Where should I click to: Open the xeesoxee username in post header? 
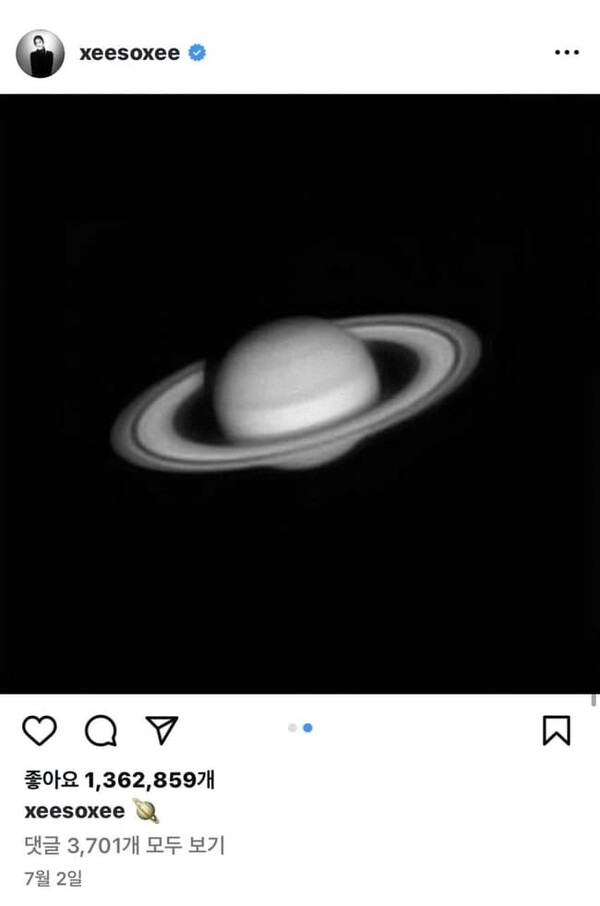(130, 53)
